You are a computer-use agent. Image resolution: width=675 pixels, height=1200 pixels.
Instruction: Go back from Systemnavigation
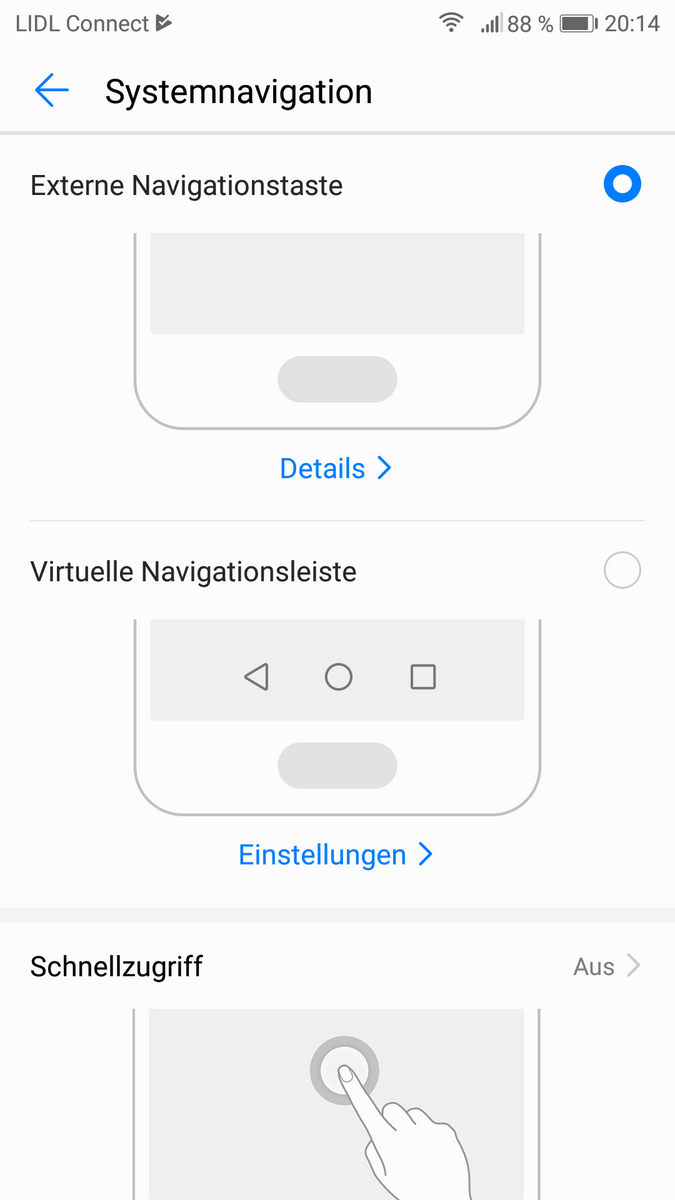coord(51,91)
